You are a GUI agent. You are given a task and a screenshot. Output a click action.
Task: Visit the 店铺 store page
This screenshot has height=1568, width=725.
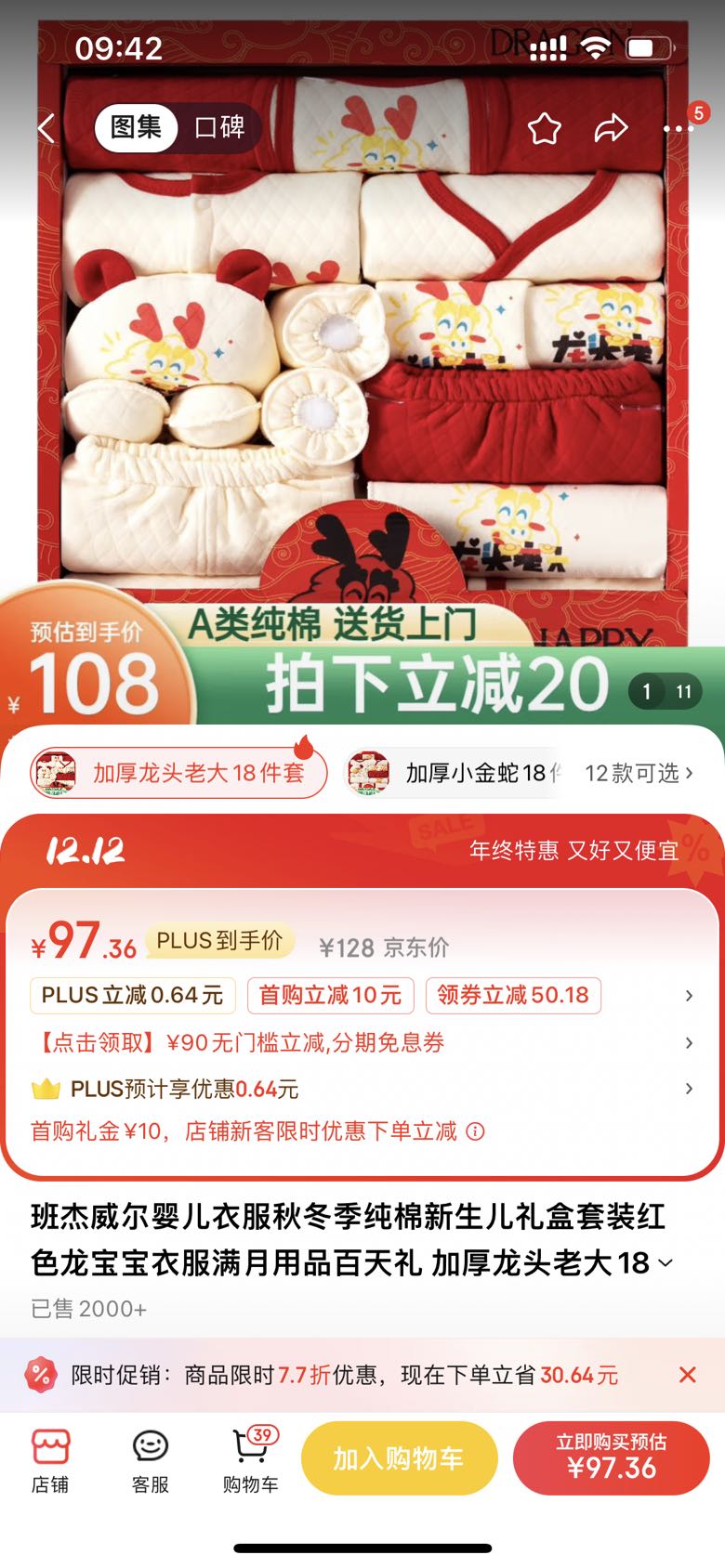click(x=50, y=1460)
